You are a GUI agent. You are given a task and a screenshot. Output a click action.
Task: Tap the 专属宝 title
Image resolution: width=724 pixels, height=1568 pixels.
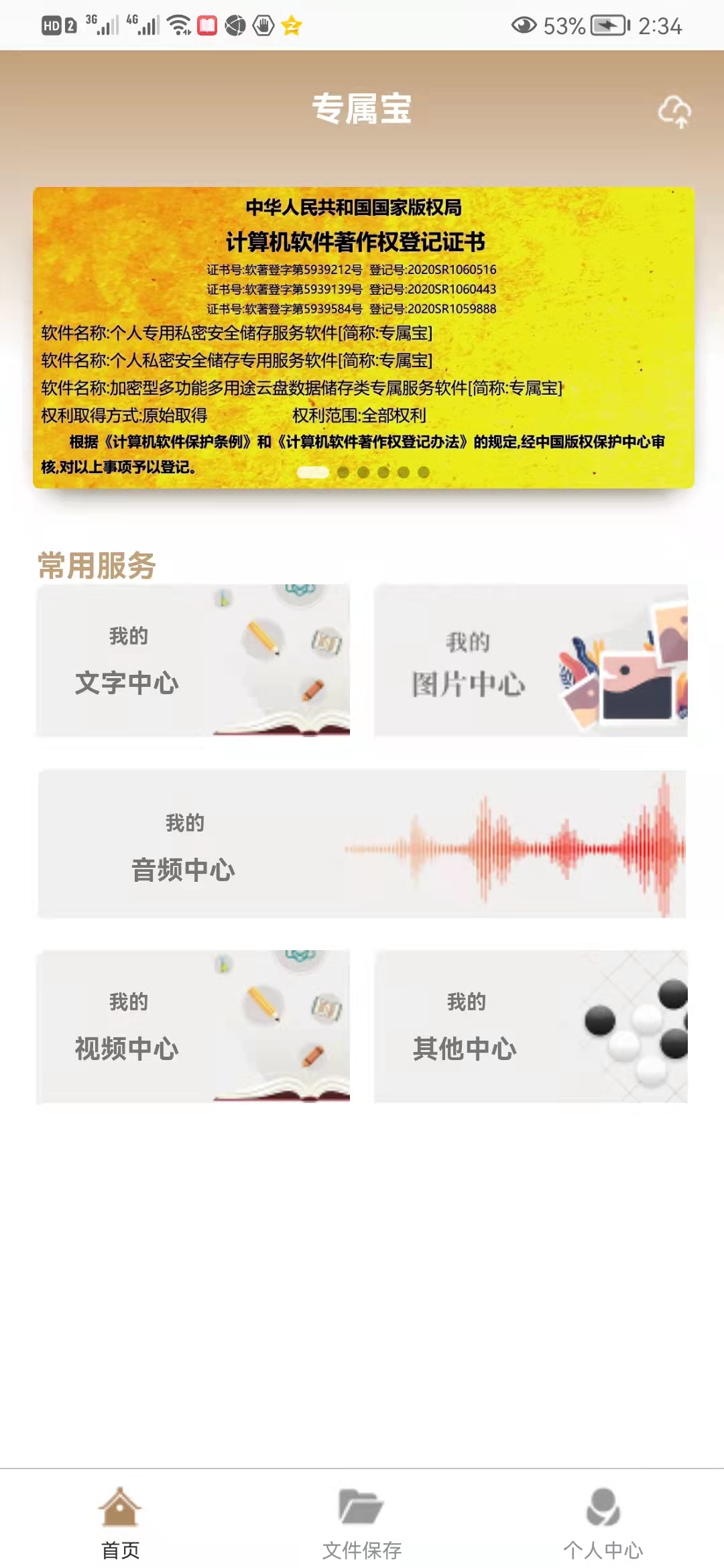[362, 107]
